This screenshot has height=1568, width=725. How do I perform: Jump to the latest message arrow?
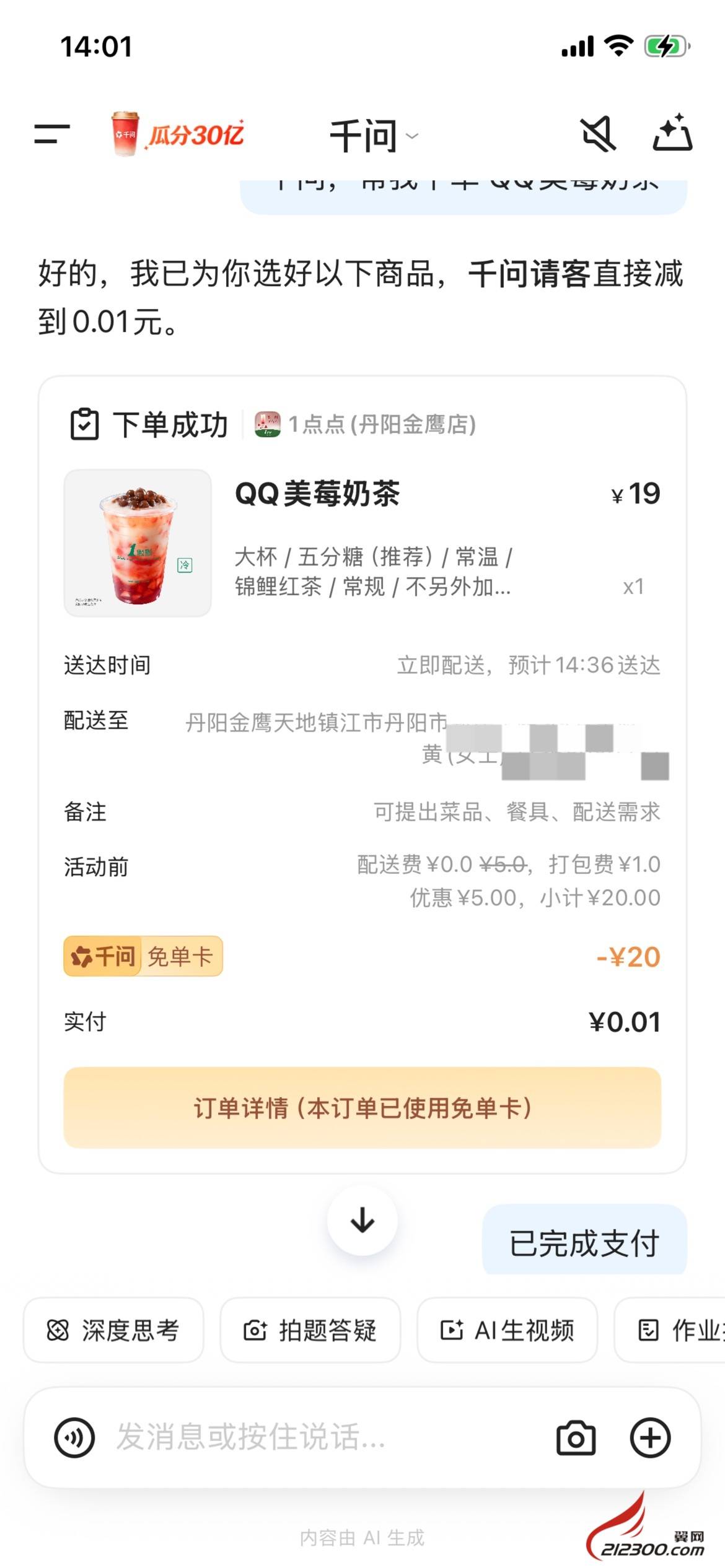[362, 1221]
